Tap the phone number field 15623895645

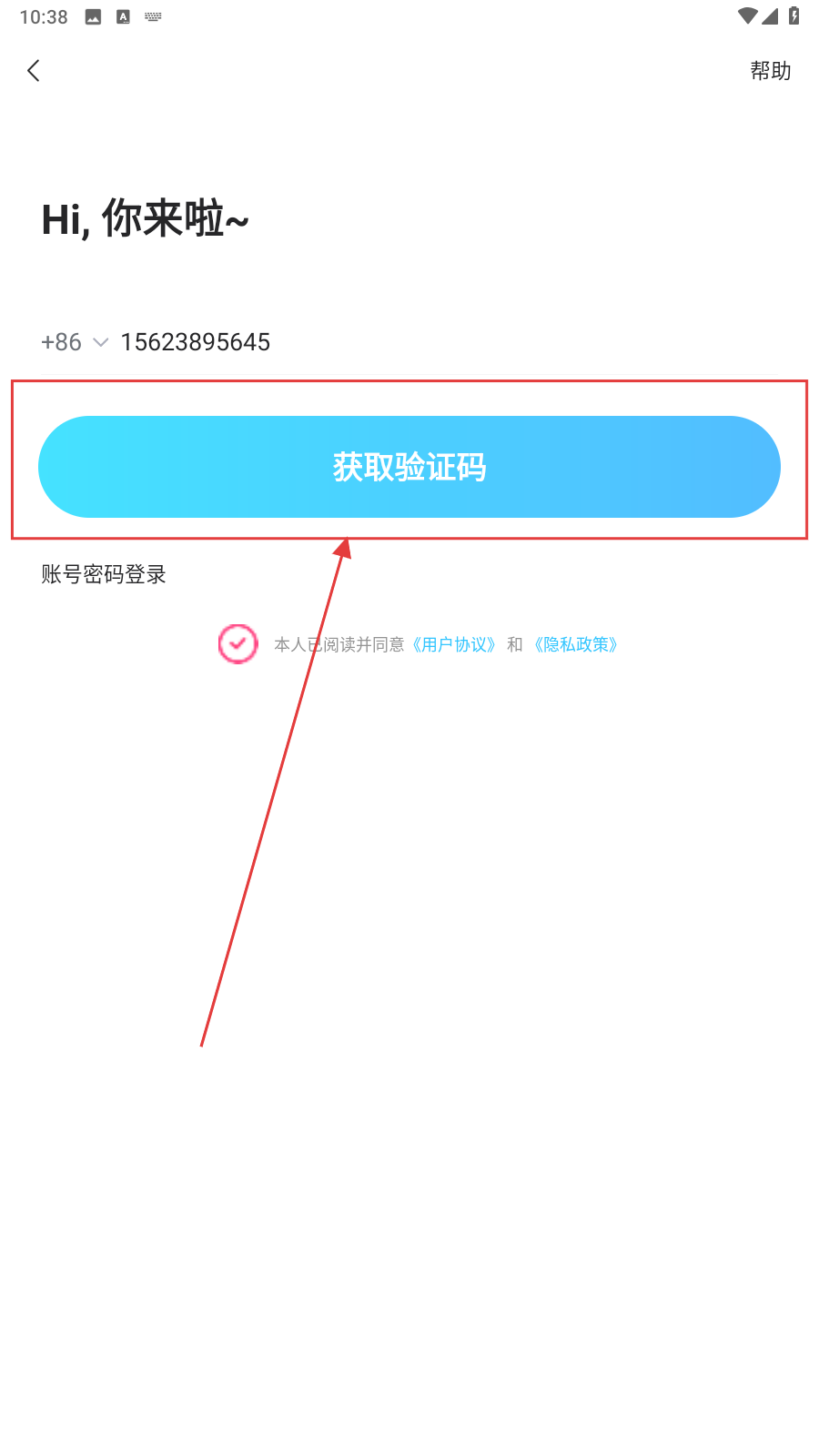[196, 342]
